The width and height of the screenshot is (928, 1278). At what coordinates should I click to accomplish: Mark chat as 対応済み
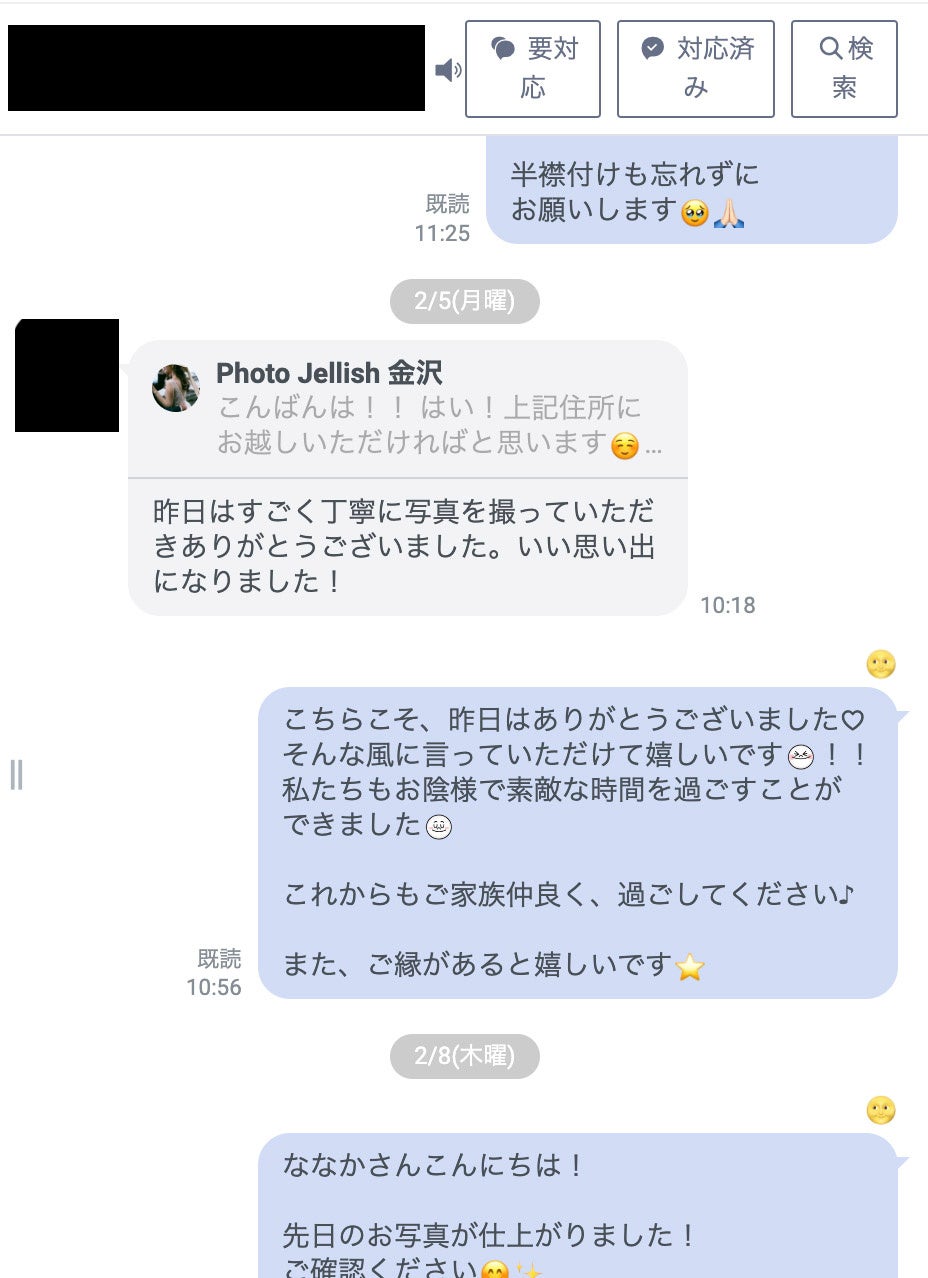point(695,69)
